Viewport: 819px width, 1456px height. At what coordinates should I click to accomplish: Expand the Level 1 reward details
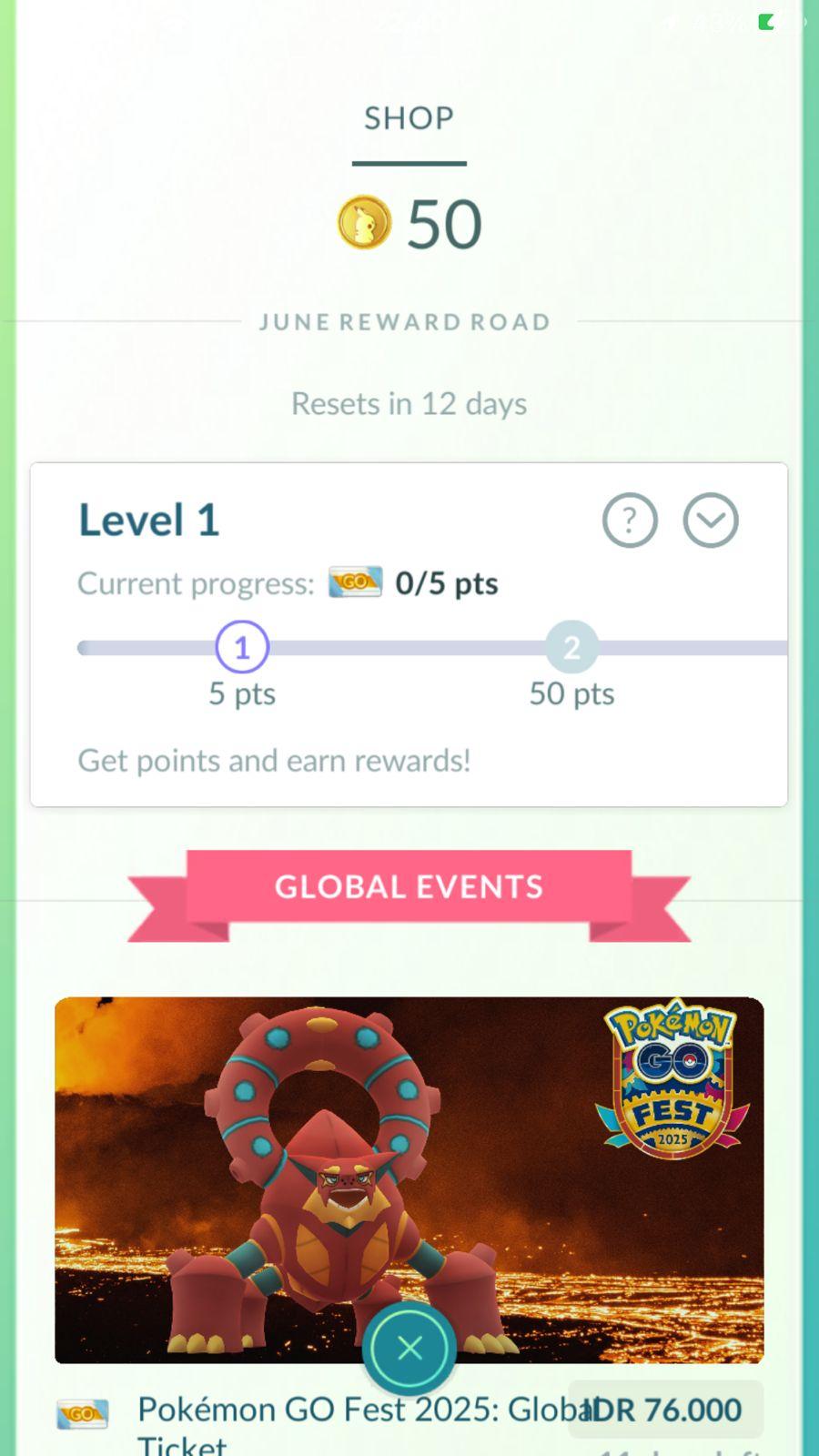(x=710, y=521)
